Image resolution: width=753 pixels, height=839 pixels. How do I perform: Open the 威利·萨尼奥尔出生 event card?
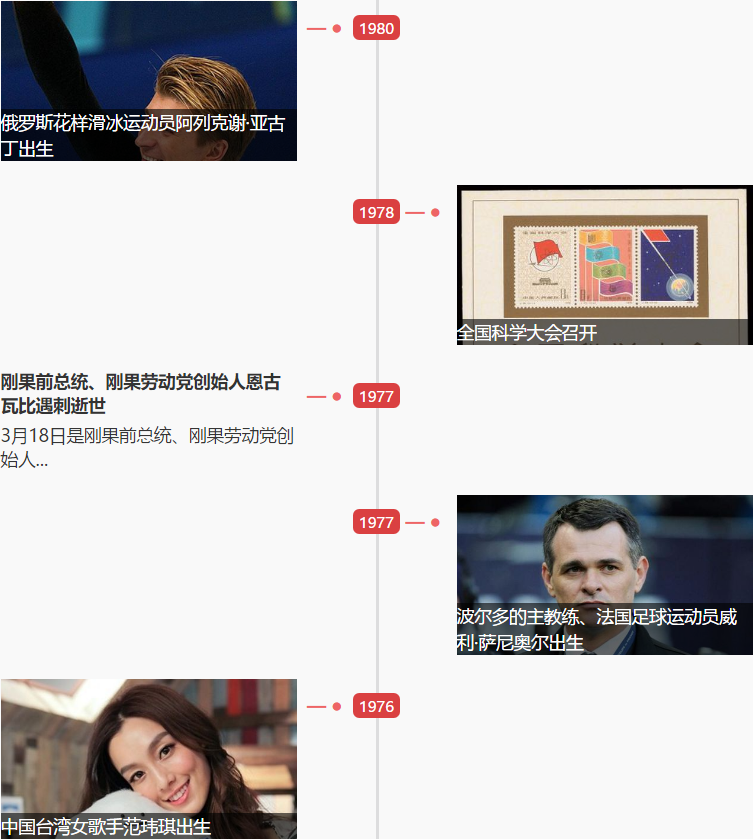click(604, 575)
